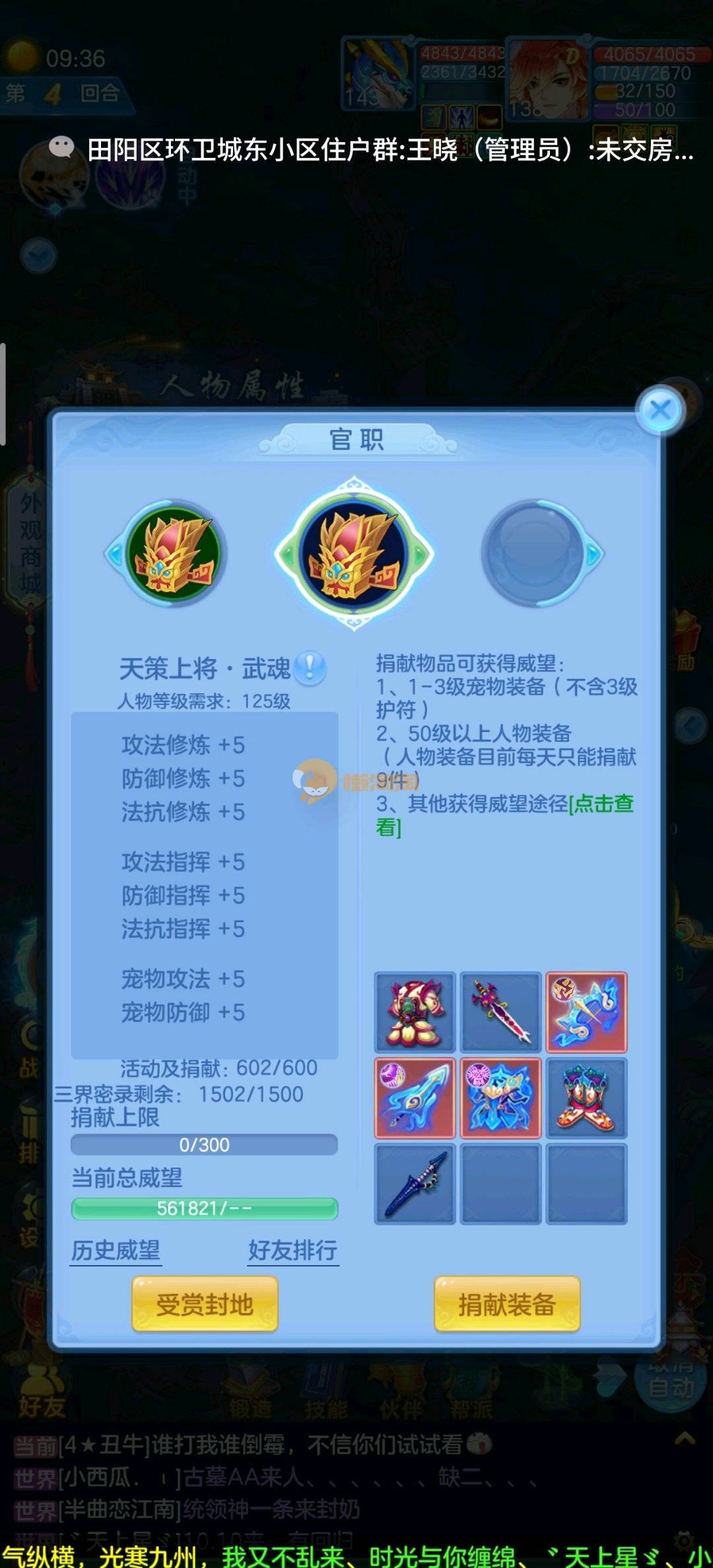Tap the info icon beside 天策上将·武魂
Viewport: 713px width, 1568px height.
point(310,667)
